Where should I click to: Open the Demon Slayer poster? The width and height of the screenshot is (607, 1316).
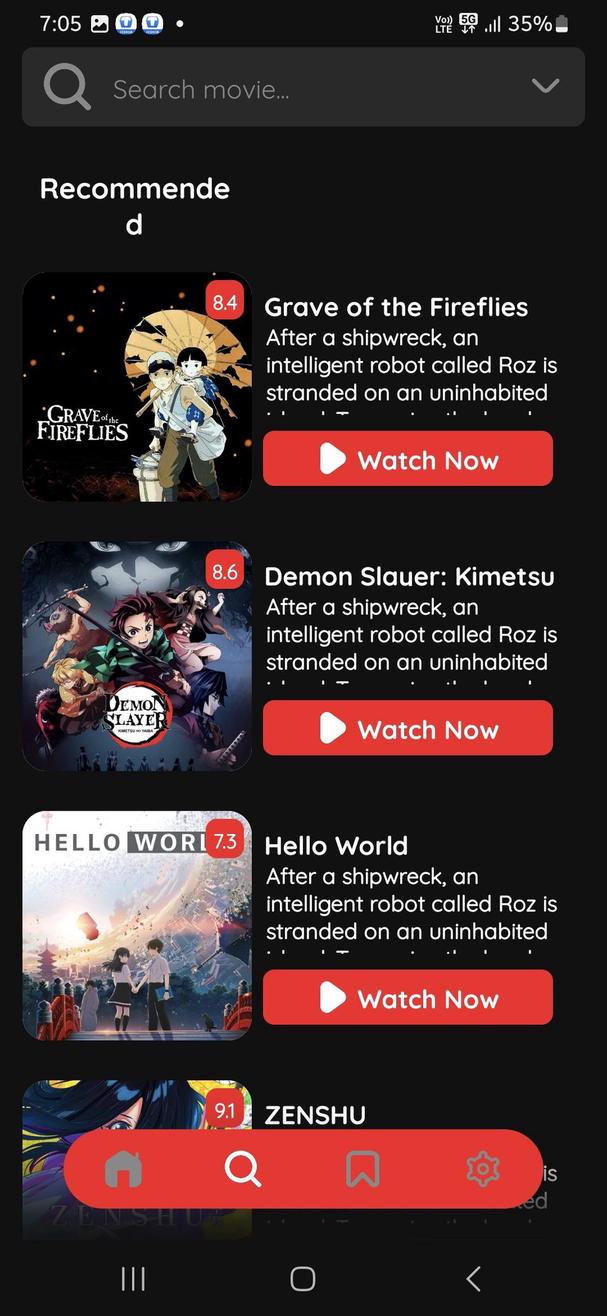coord(137,656)
